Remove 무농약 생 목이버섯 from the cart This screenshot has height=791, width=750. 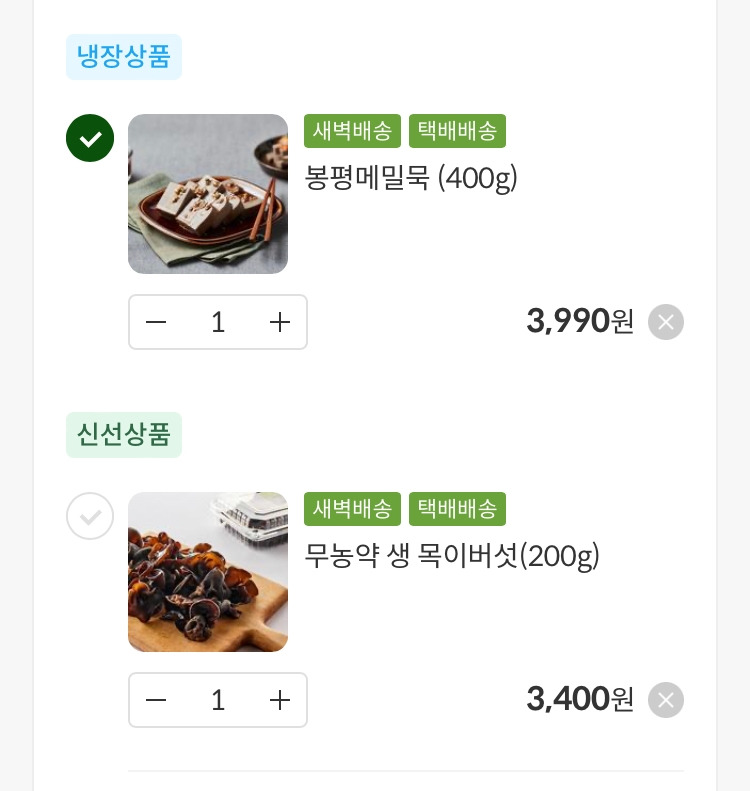[x=666, y=700]
